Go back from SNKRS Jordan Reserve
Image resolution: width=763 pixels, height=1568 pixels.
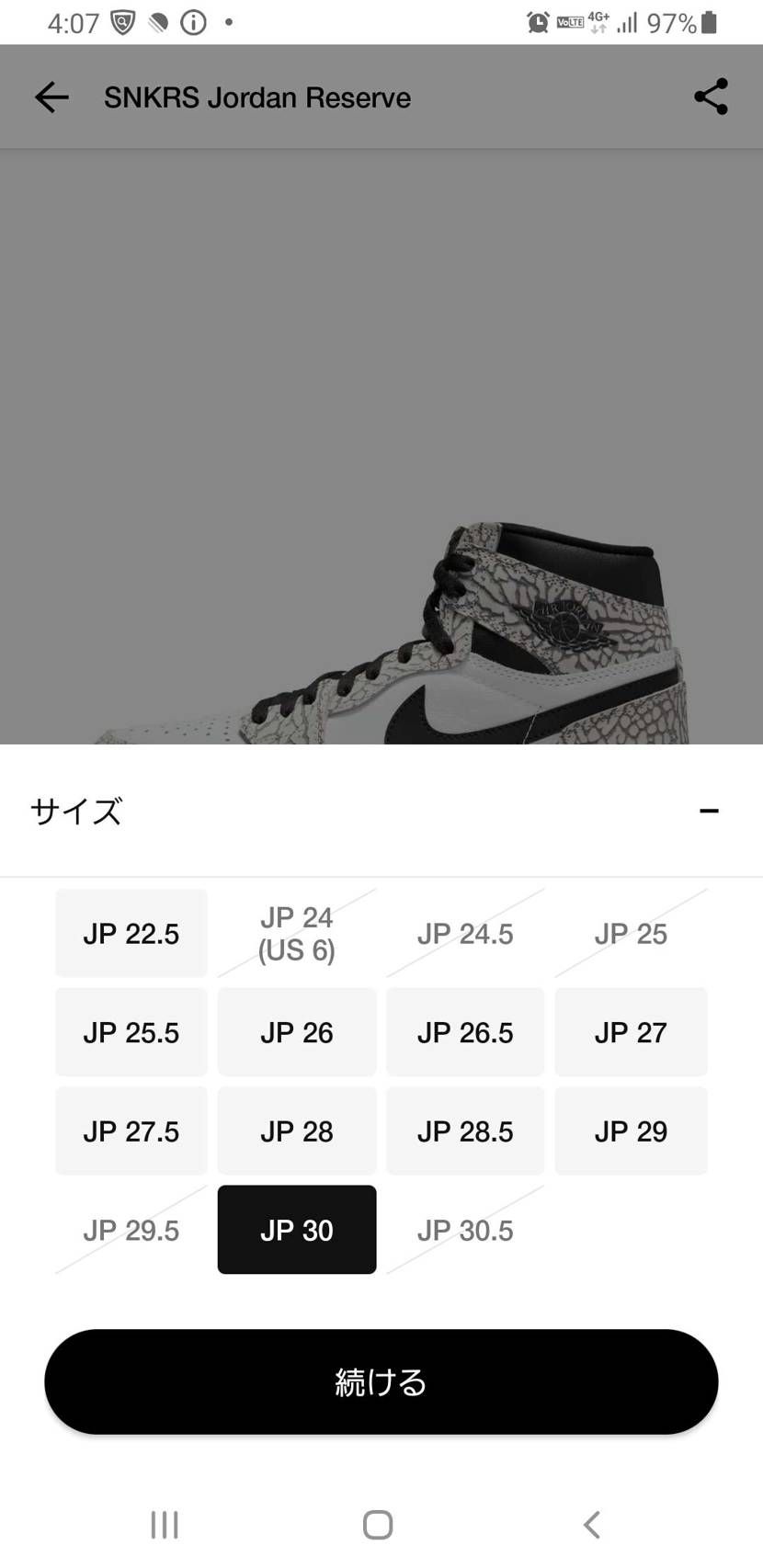coord(51,97)
